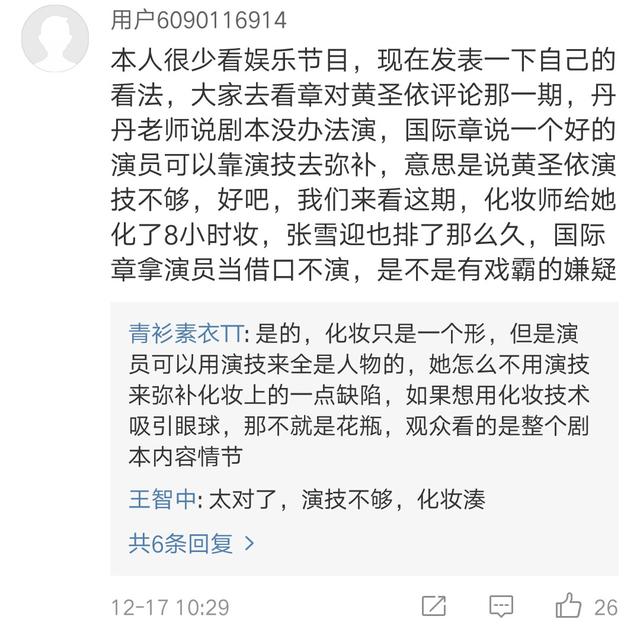Share this comment

click(x=435, y=605)
